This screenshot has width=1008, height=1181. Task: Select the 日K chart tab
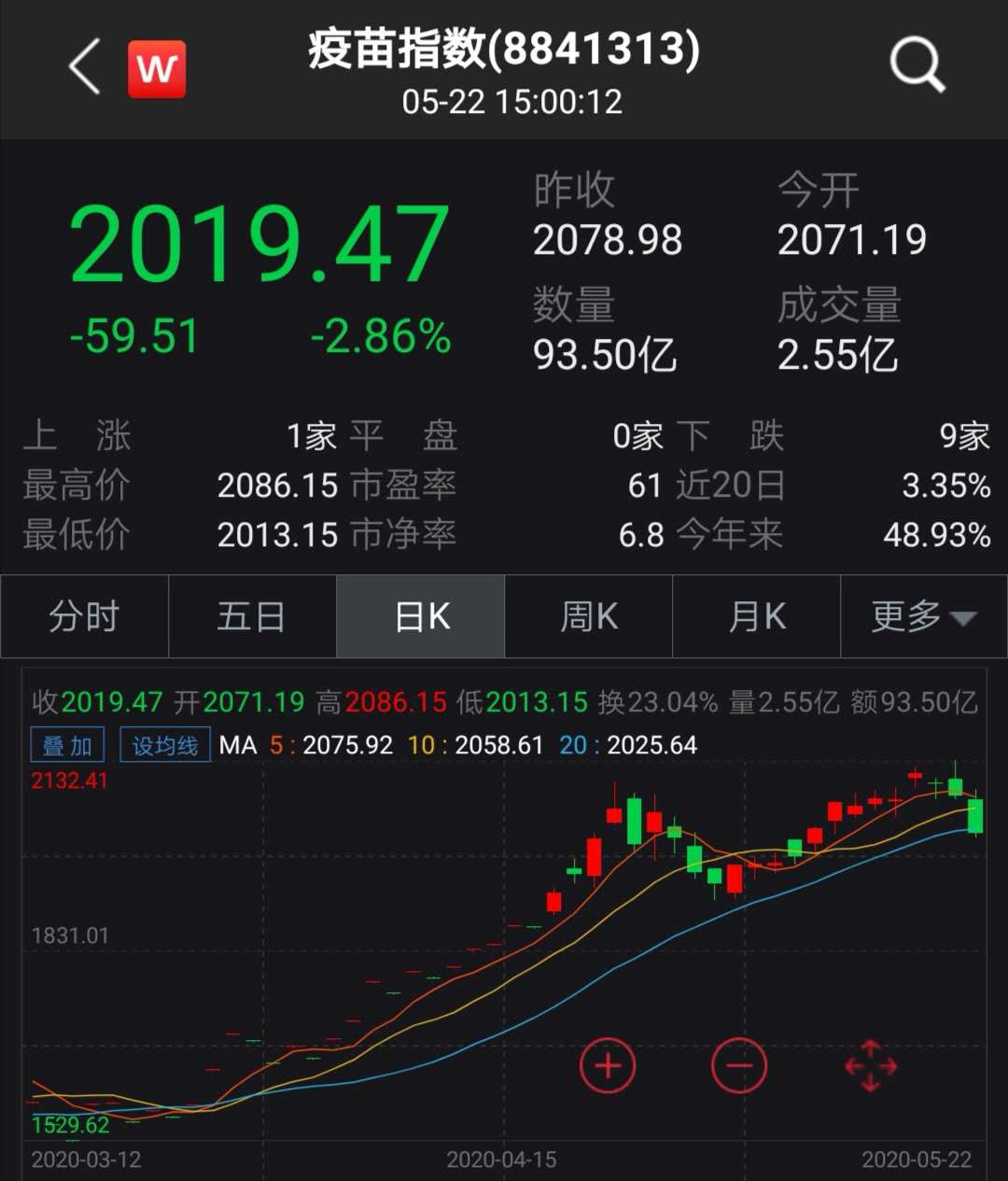click(421, 617)
